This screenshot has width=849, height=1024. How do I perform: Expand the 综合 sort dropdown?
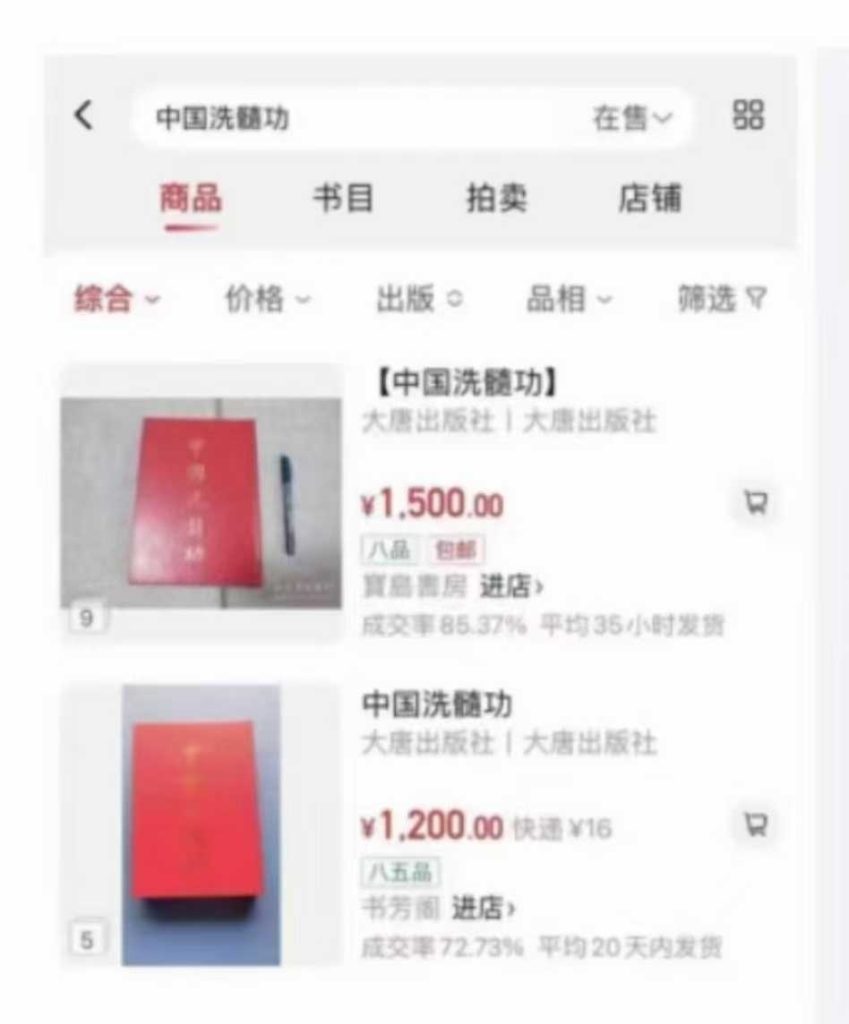tap(117, 298)
